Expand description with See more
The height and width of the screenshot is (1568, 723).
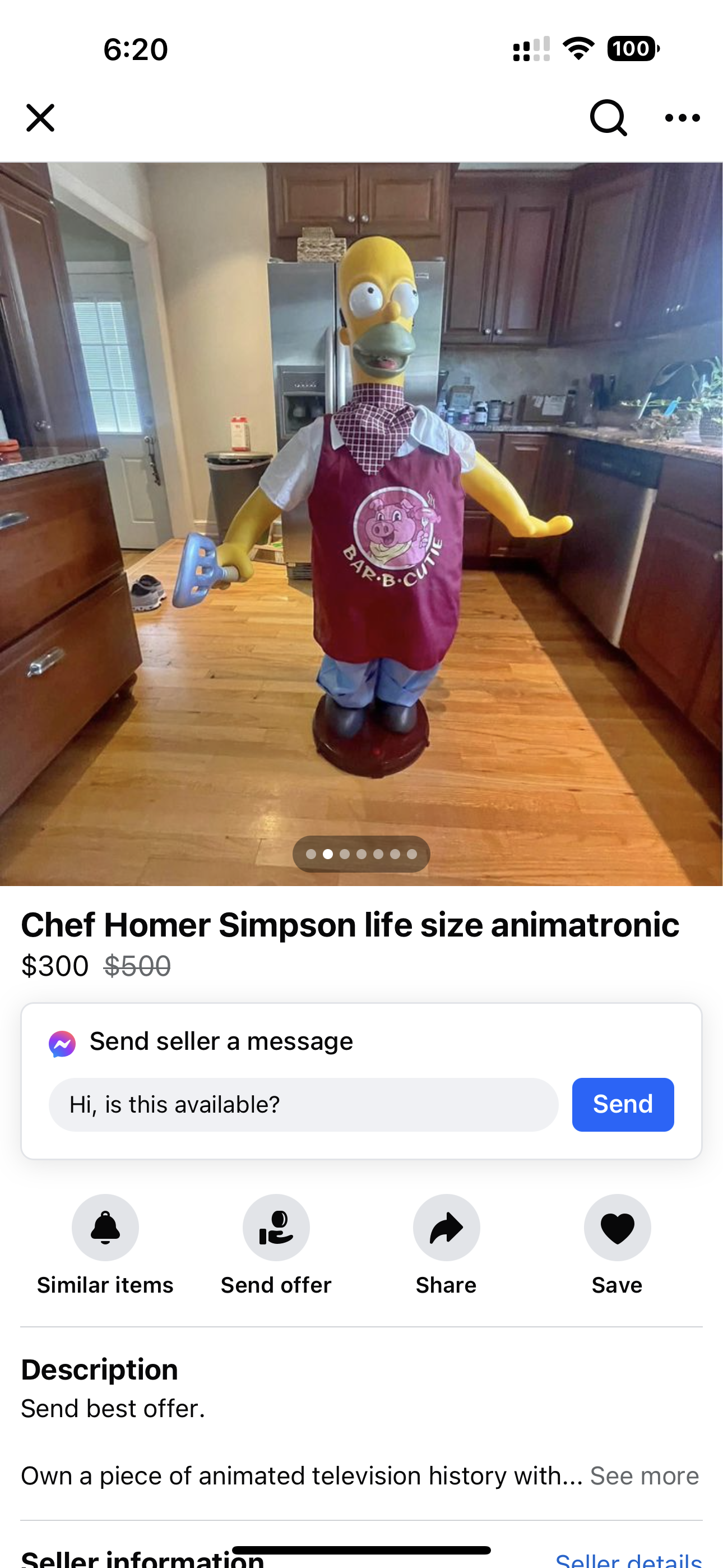pos(644,1475)
